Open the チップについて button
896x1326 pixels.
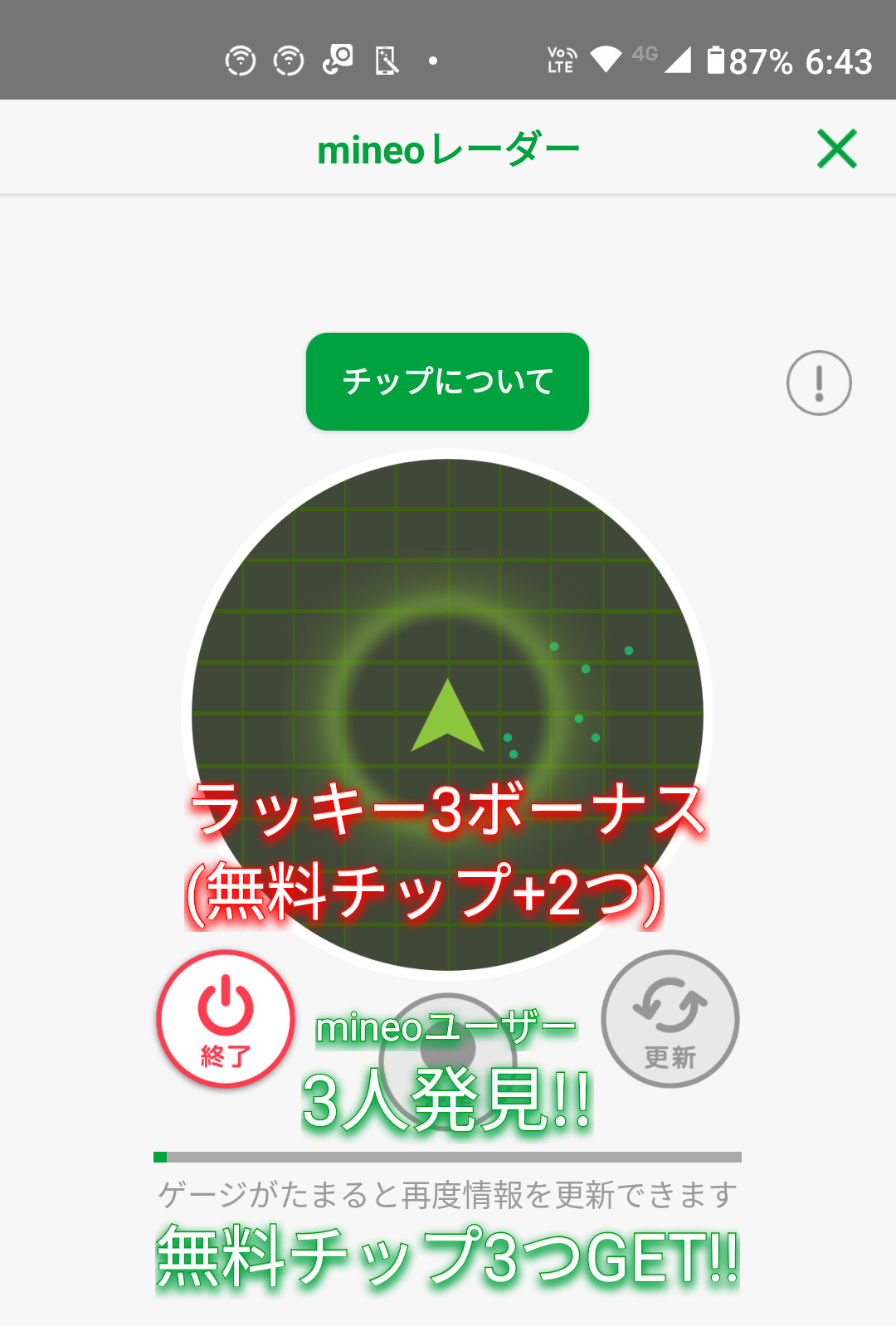pyautogui.click(x=447, y=382)
